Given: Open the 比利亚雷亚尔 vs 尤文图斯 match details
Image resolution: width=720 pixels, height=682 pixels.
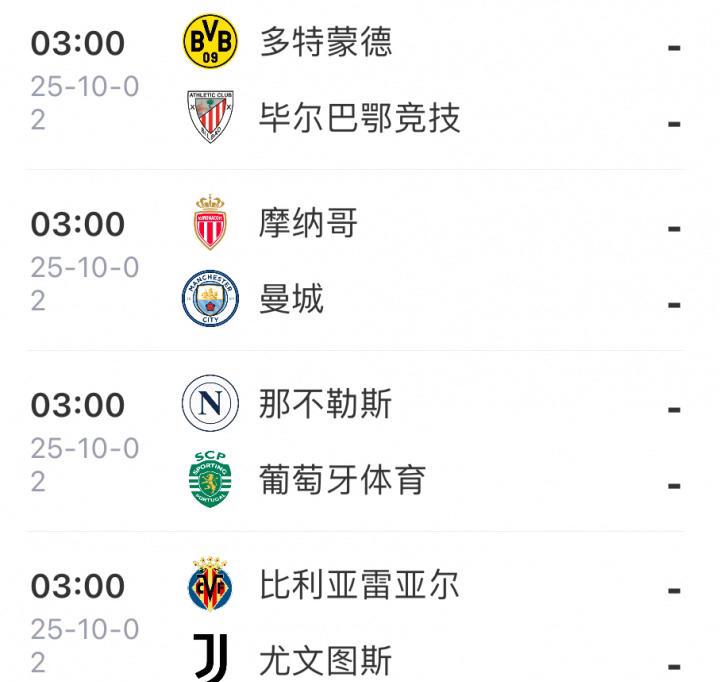Looking at the screenshot, I should coord(360,622).
